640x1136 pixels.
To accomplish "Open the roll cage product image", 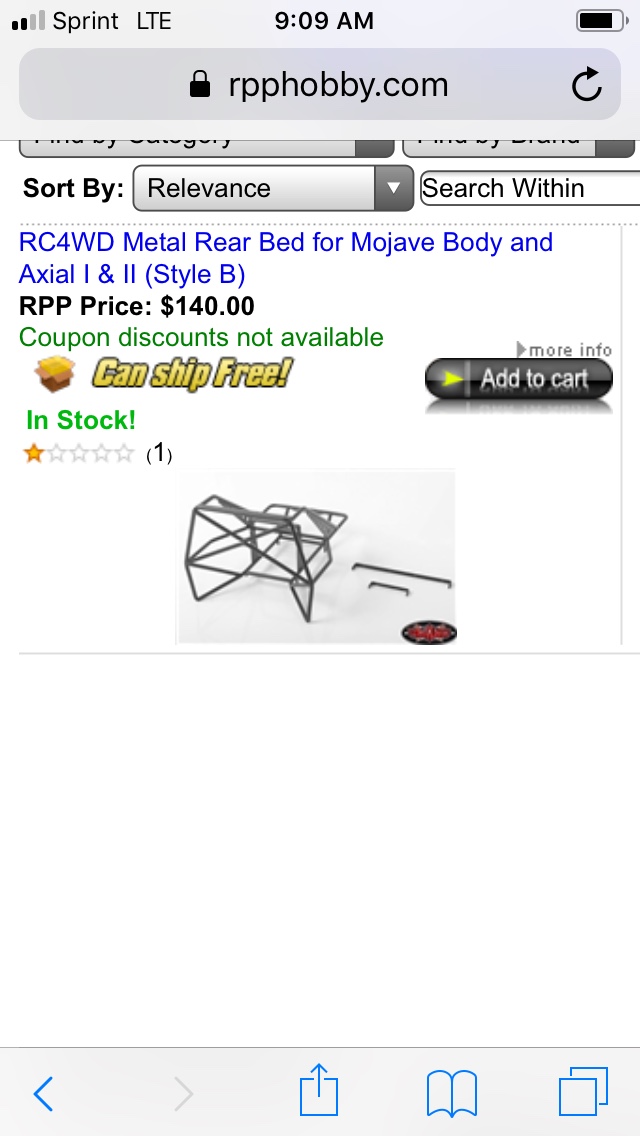I will point(316,557).
